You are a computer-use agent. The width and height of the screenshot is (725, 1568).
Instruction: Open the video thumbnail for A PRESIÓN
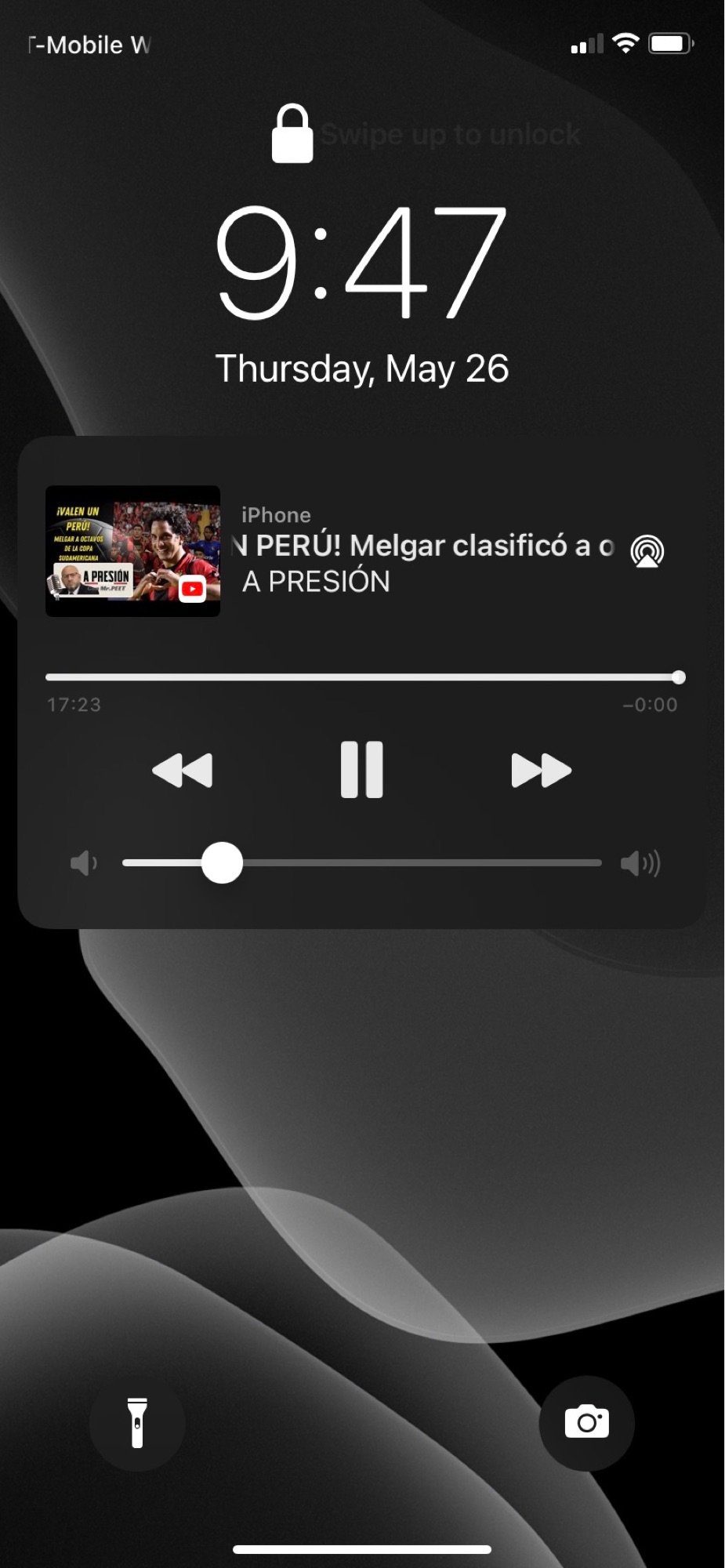click(132, 551)
